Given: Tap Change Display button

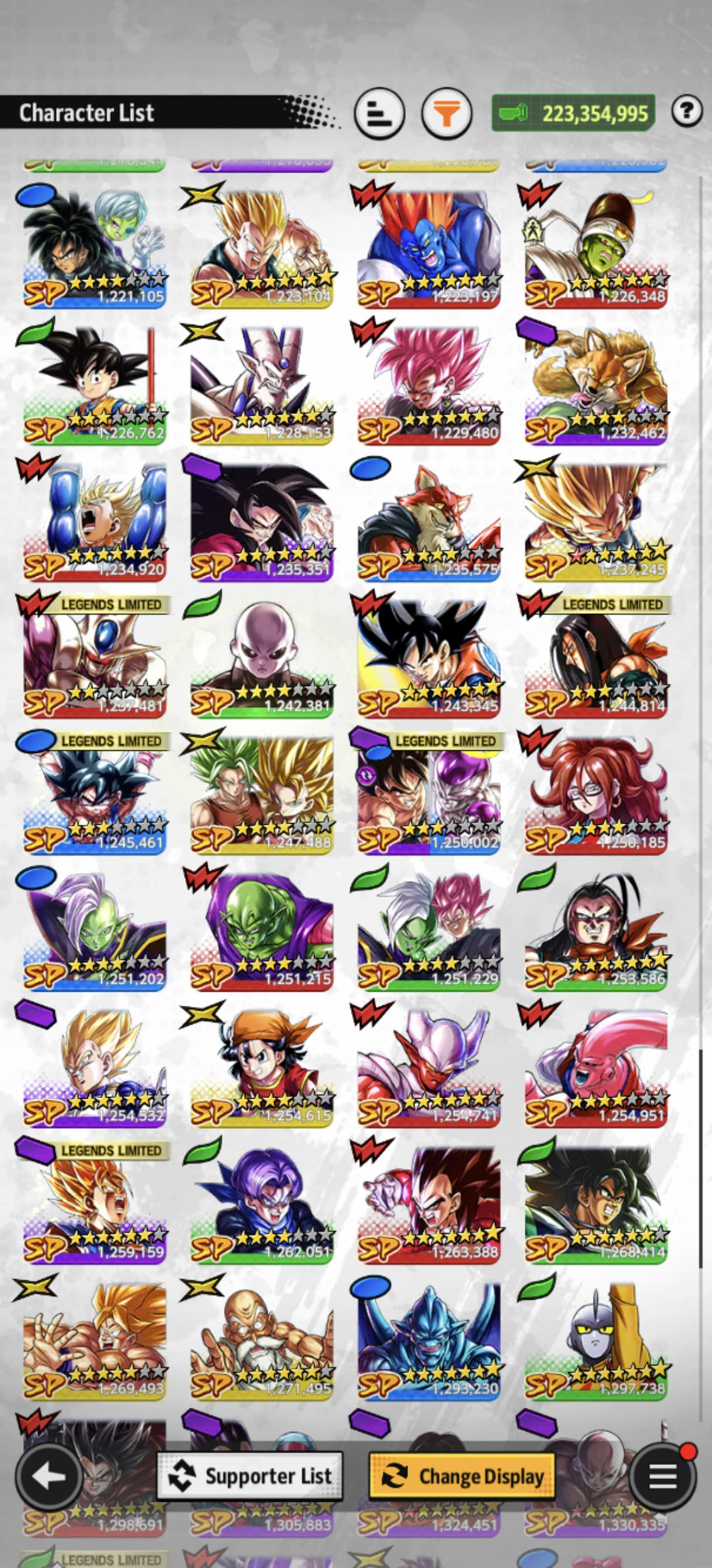Looking at the screenshot, I should (462, 1476).
